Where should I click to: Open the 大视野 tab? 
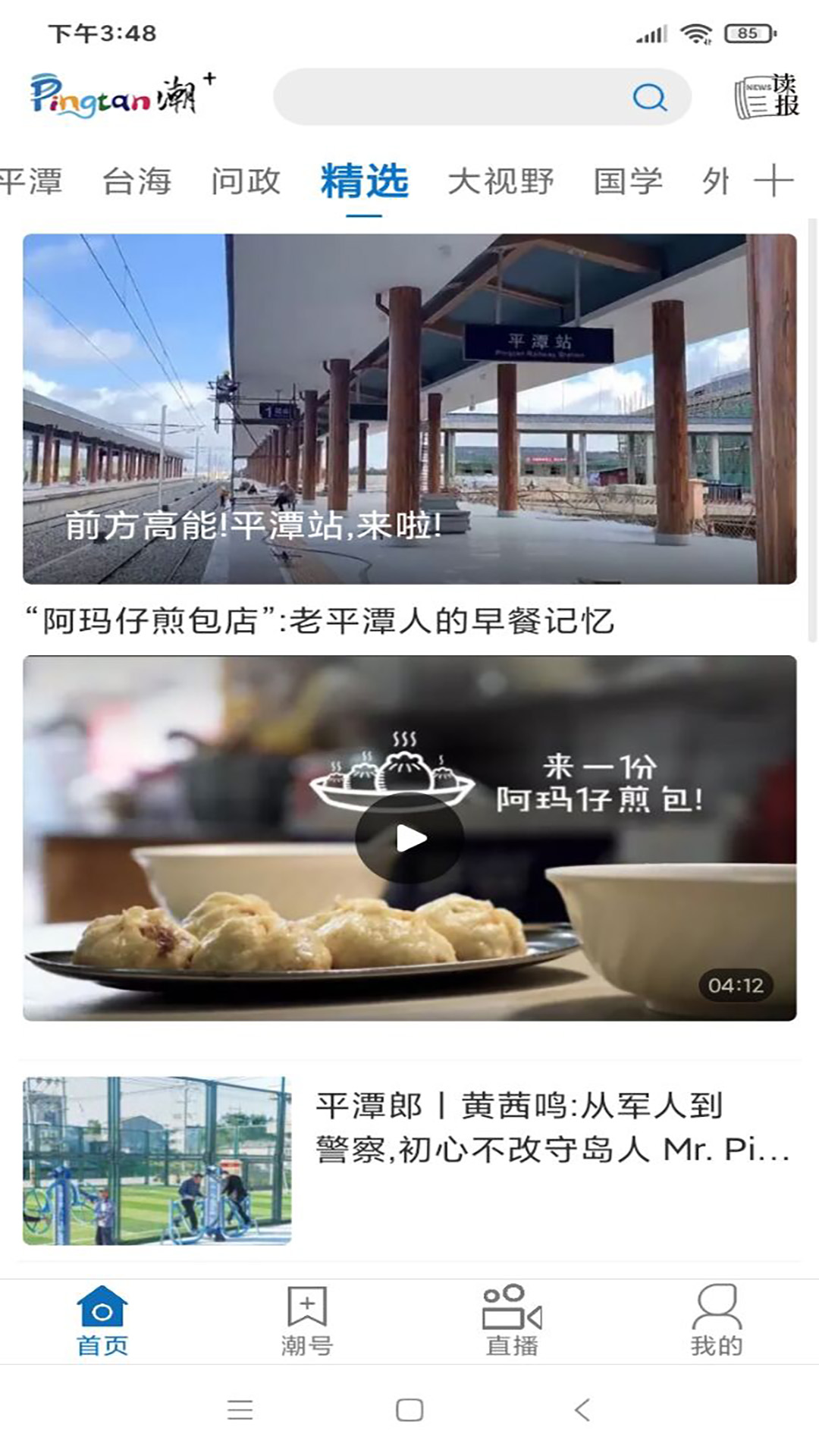[x=500, y=182]
